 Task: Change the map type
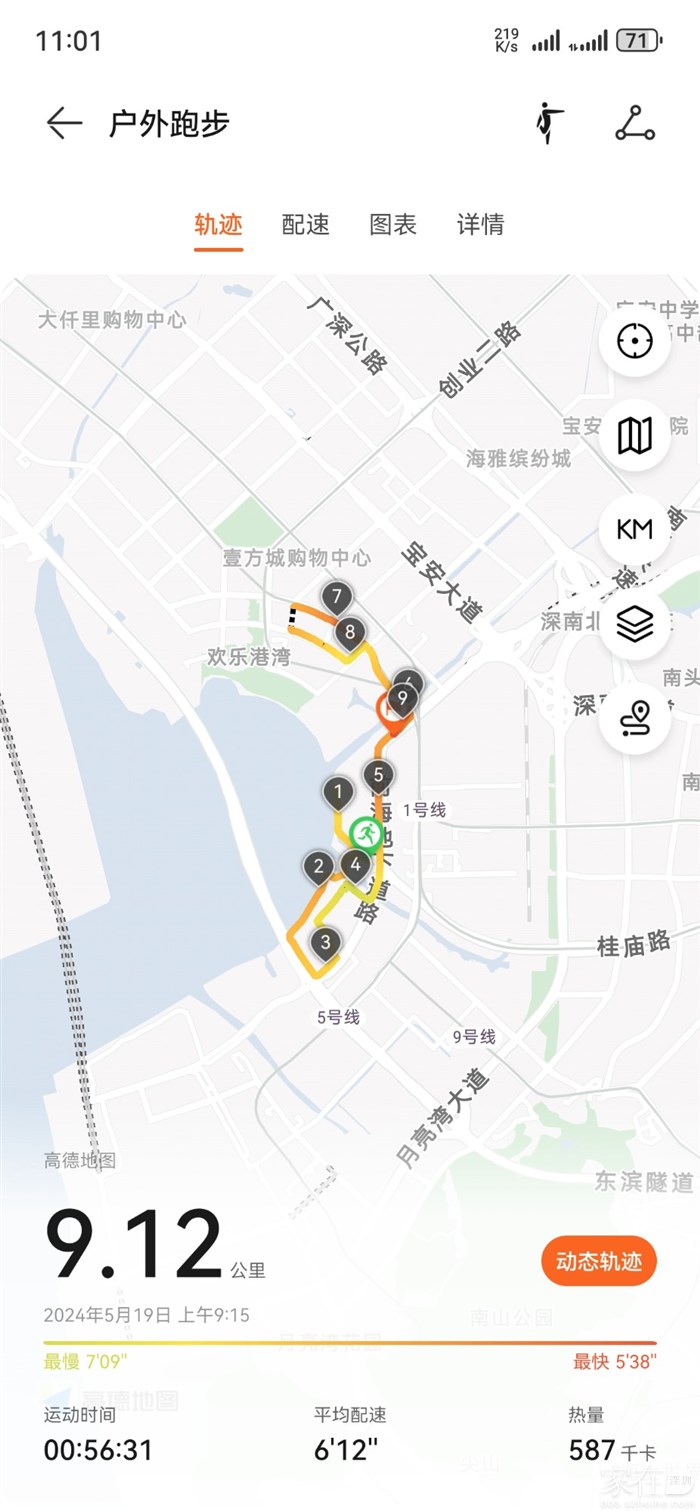[634, 435]
